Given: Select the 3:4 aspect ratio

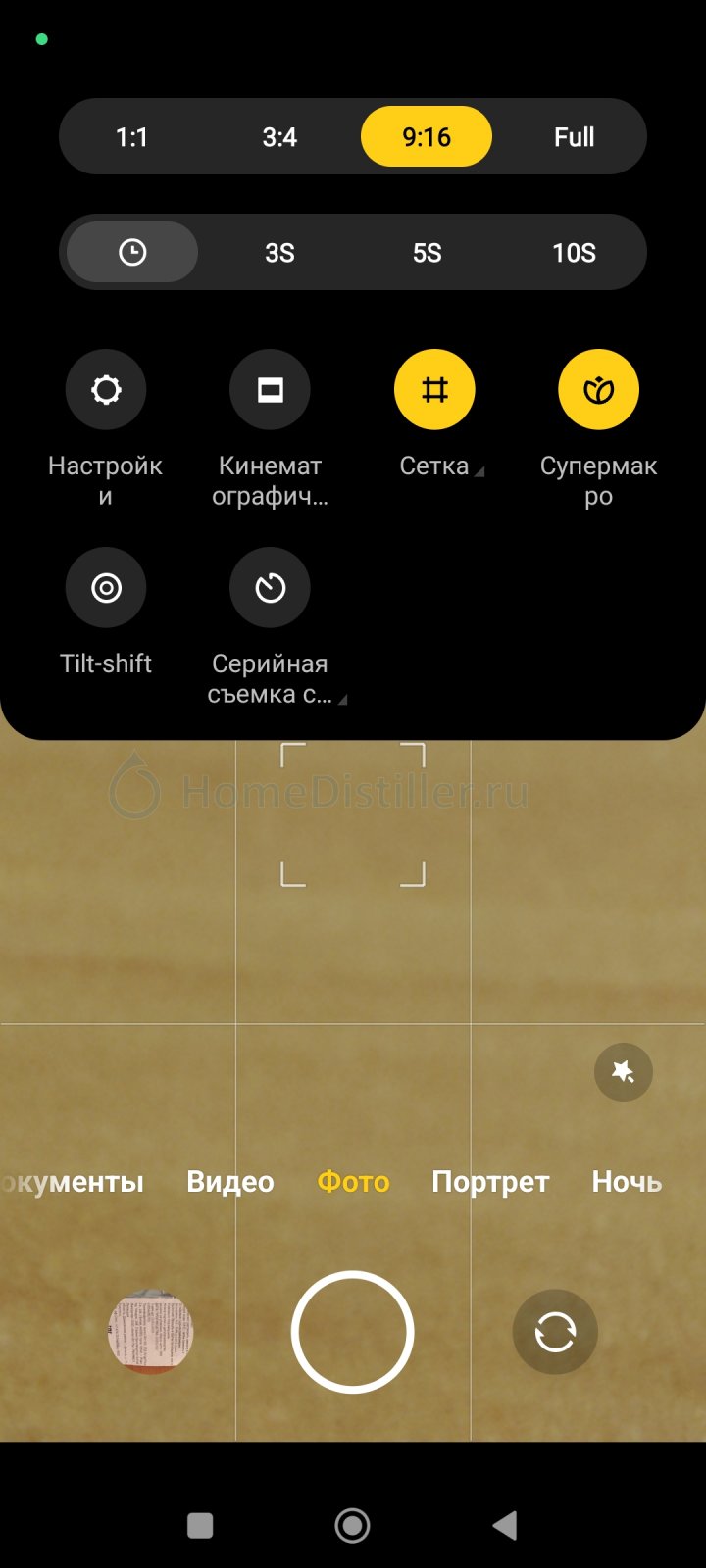Looking at the screenshot, I should click(279, 137).
